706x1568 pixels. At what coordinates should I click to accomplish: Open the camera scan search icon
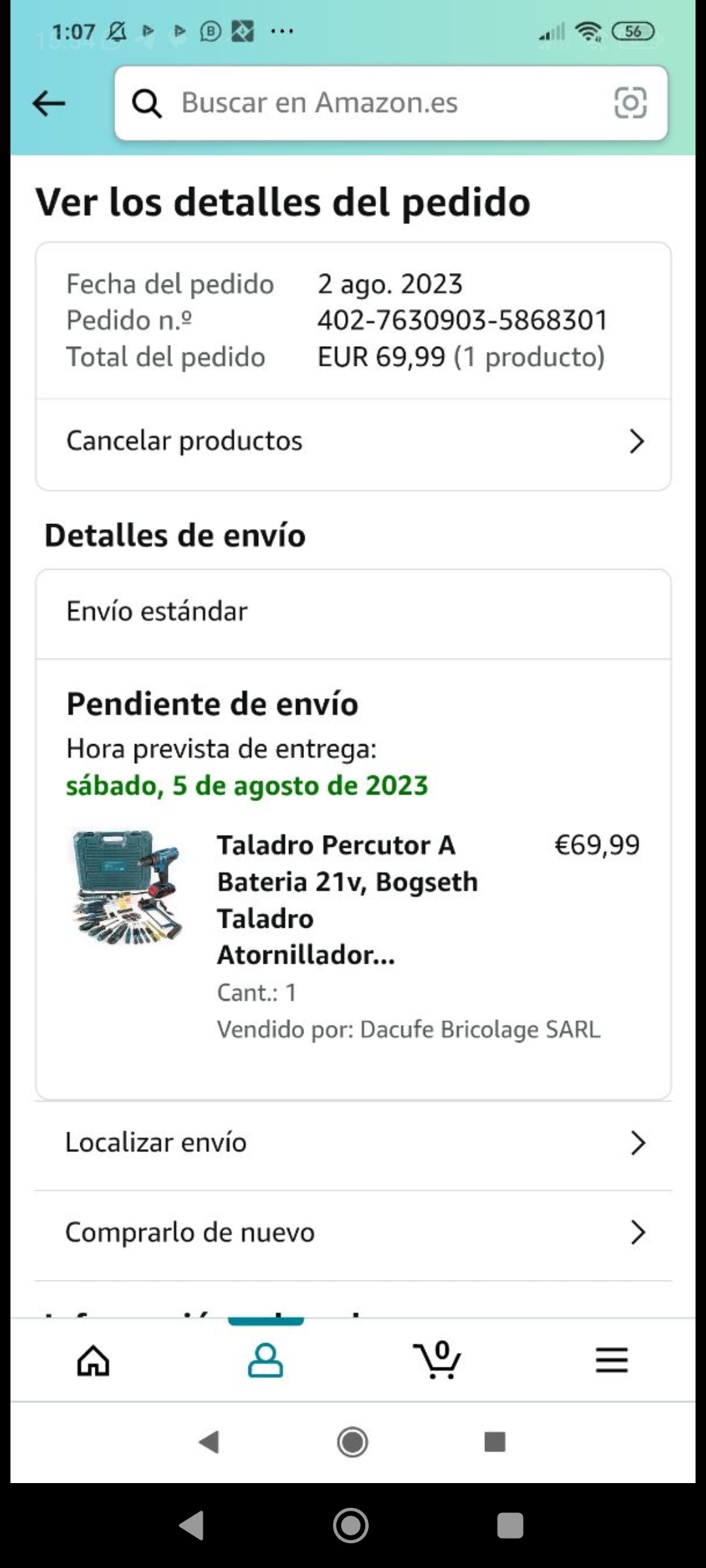pos(630,103)
